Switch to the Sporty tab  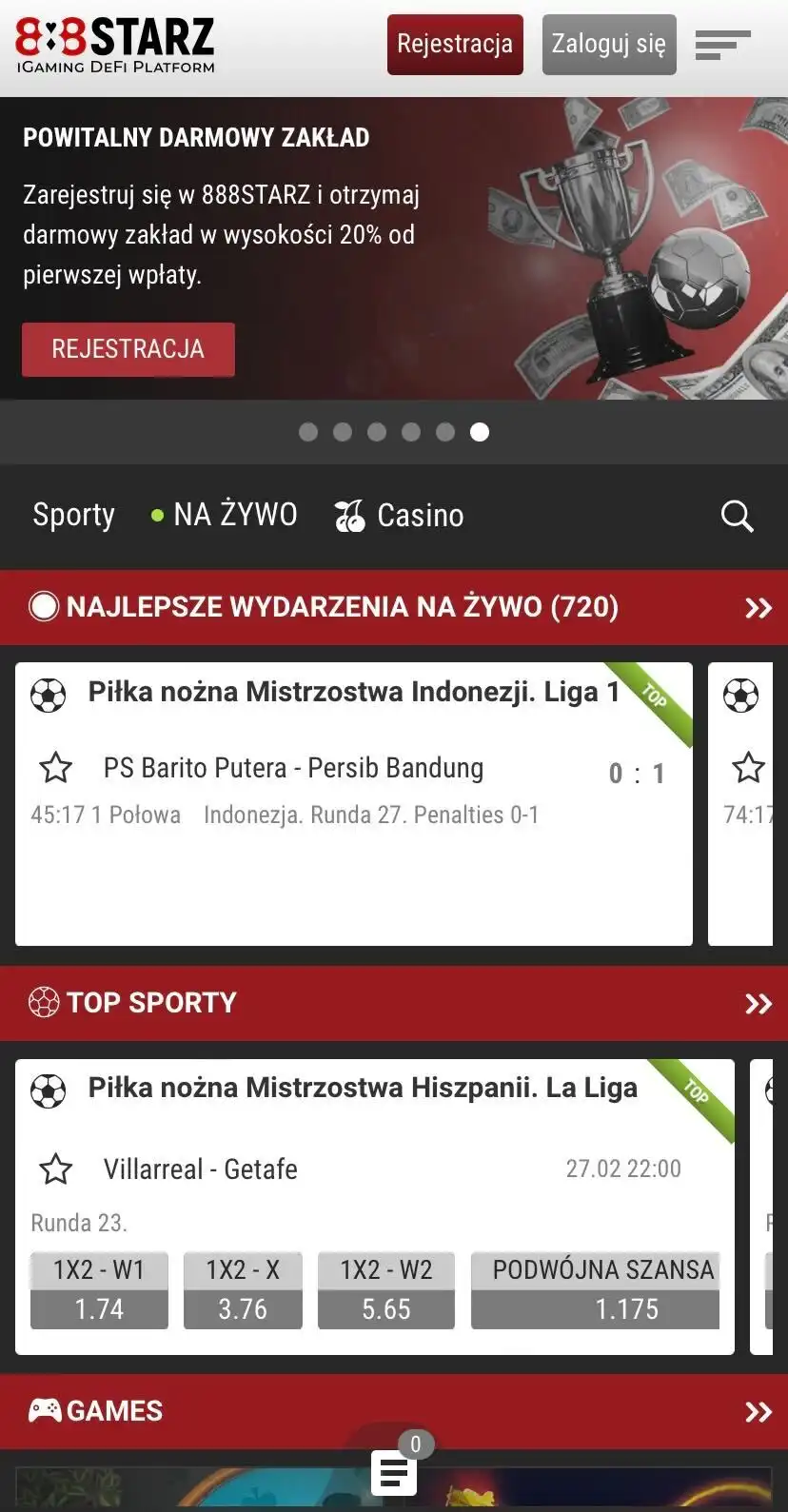coord(73,515)
